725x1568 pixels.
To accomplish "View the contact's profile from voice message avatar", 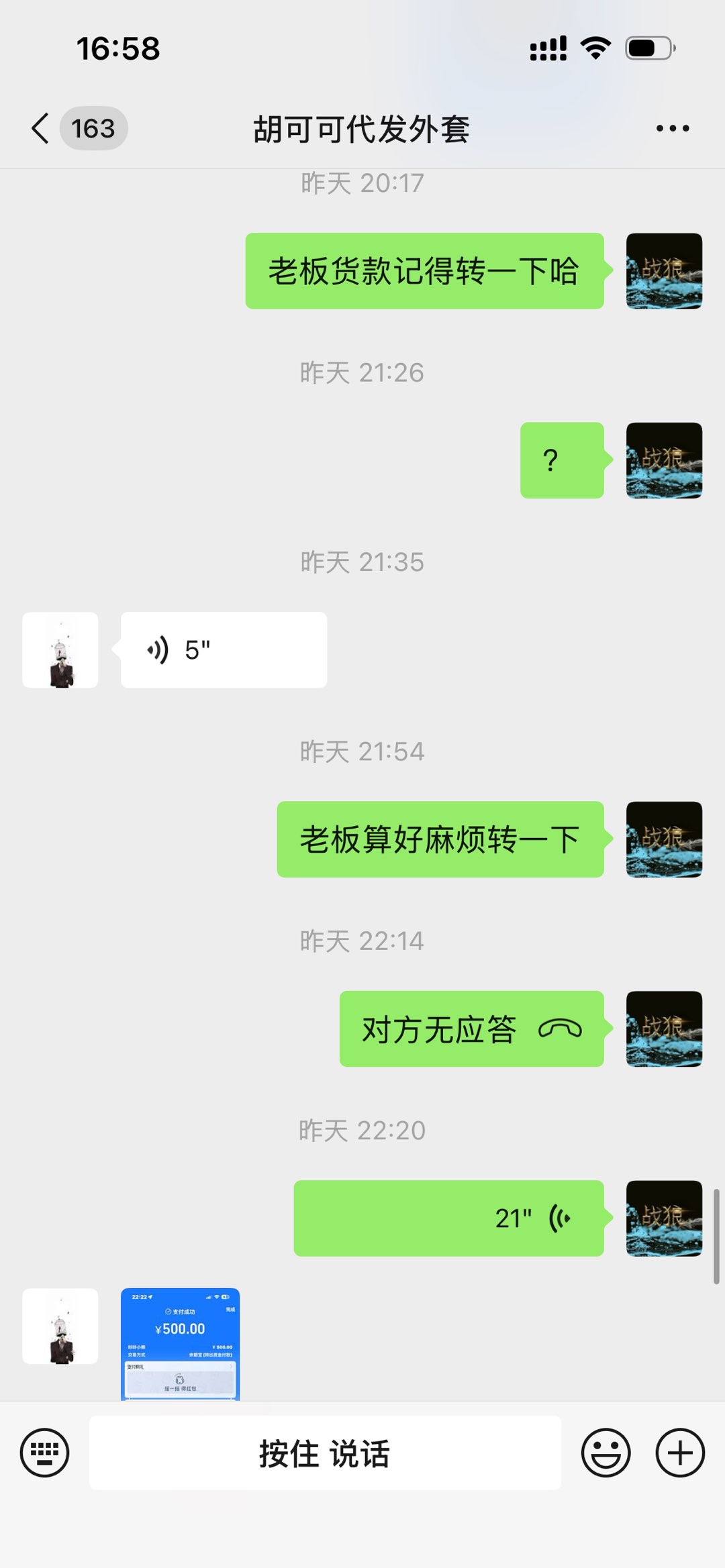I will pyautogui.click(x=60, y=649).
